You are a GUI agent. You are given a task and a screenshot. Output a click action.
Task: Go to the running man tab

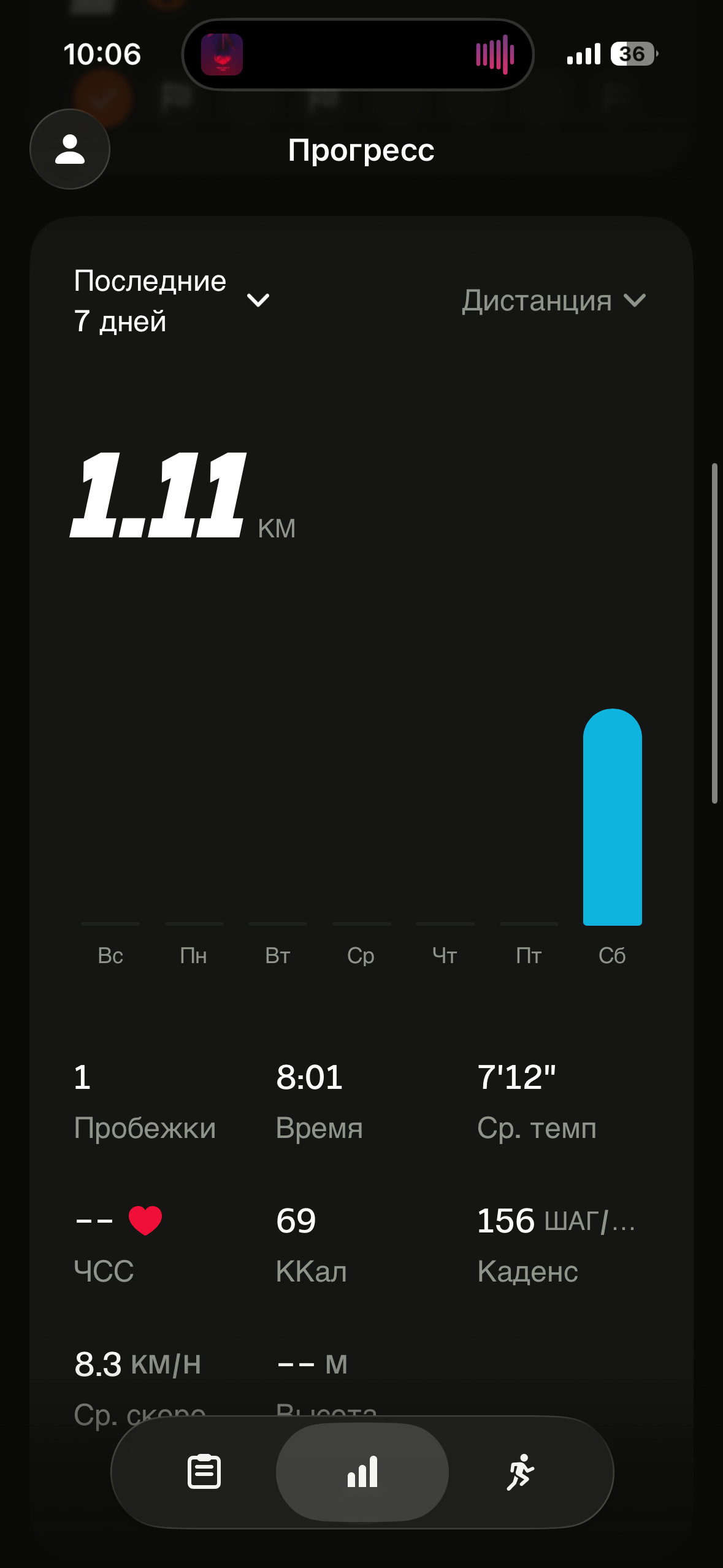tap(521, 1471)
